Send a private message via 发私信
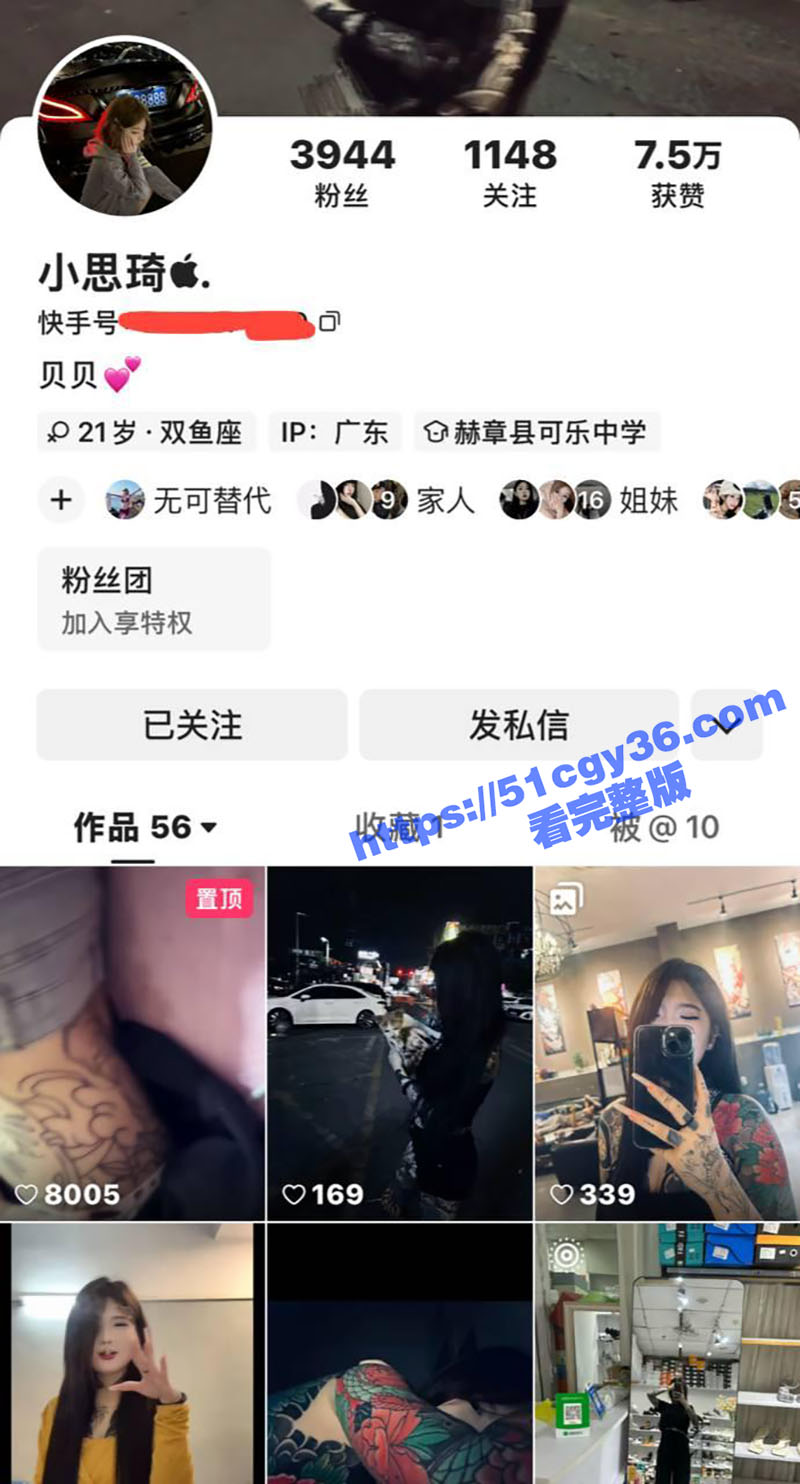Image resolution: width=800 pixels, height=1484 pixels. coord(518,725)
